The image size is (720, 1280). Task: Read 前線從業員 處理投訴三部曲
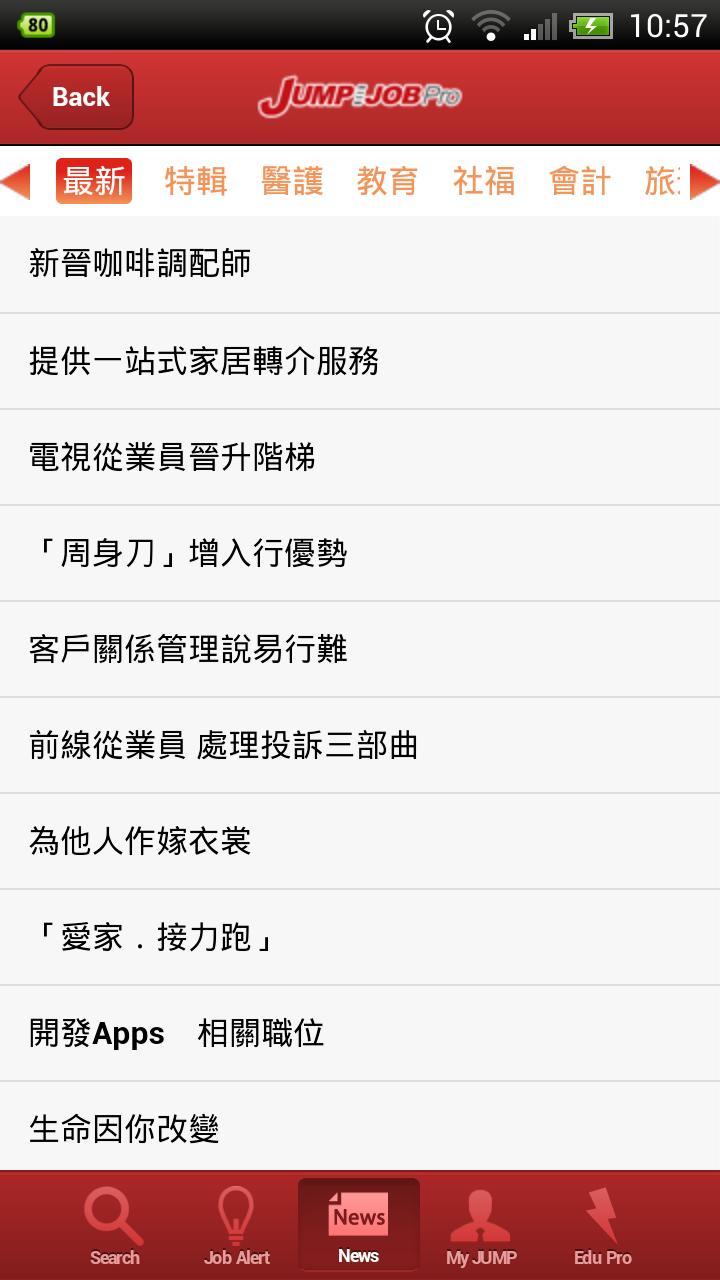tap(360, 745)
